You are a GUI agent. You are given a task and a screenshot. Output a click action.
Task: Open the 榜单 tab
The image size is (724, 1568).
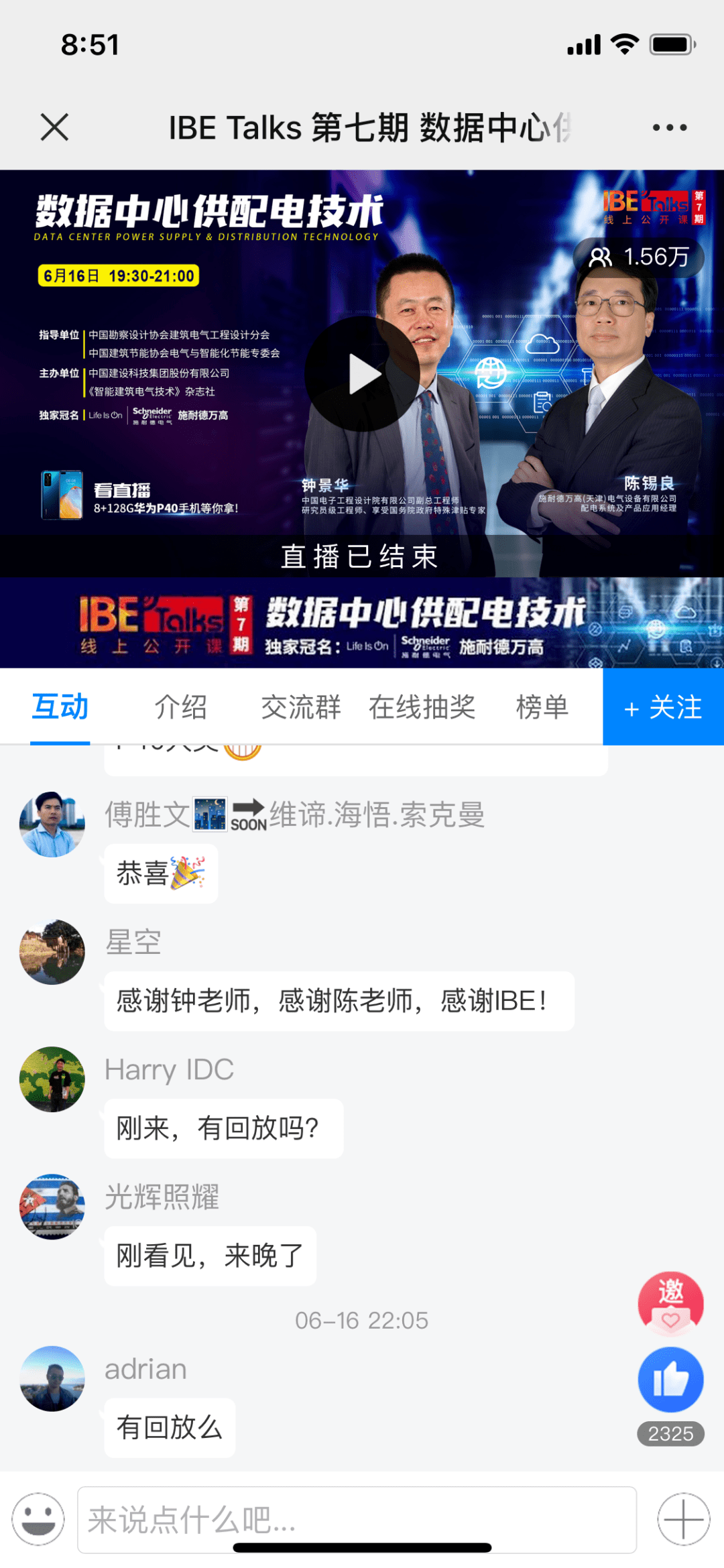(542, 707)
